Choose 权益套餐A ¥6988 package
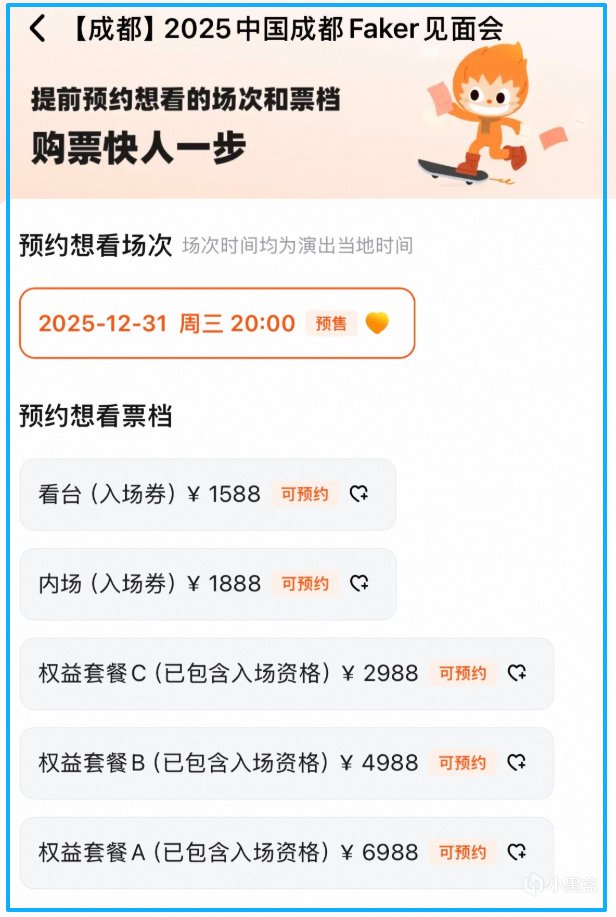The height and width of the screenshot is (917, 616). (285, 852)
